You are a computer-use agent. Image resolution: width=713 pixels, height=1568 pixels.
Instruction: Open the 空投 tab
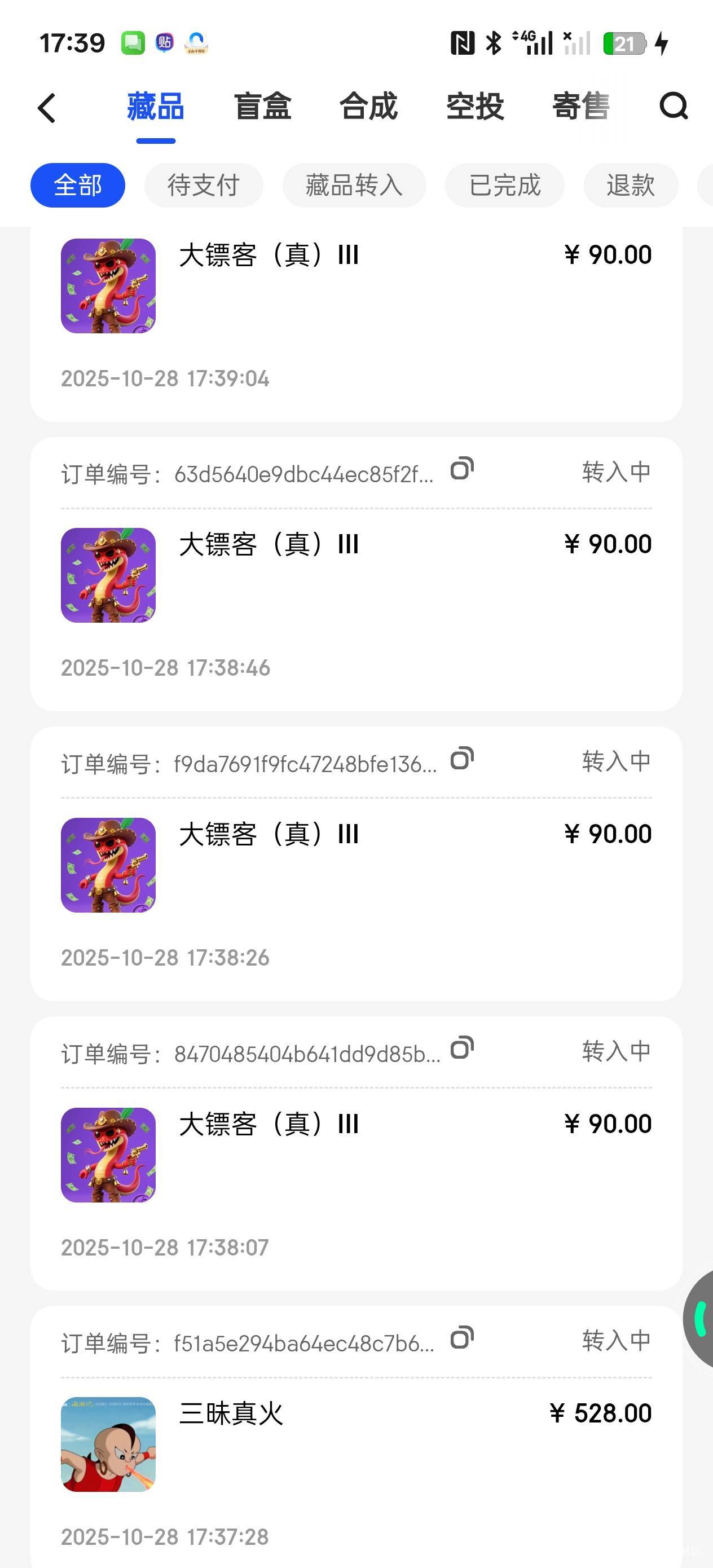pyautogui.click(x=475, y=107)
